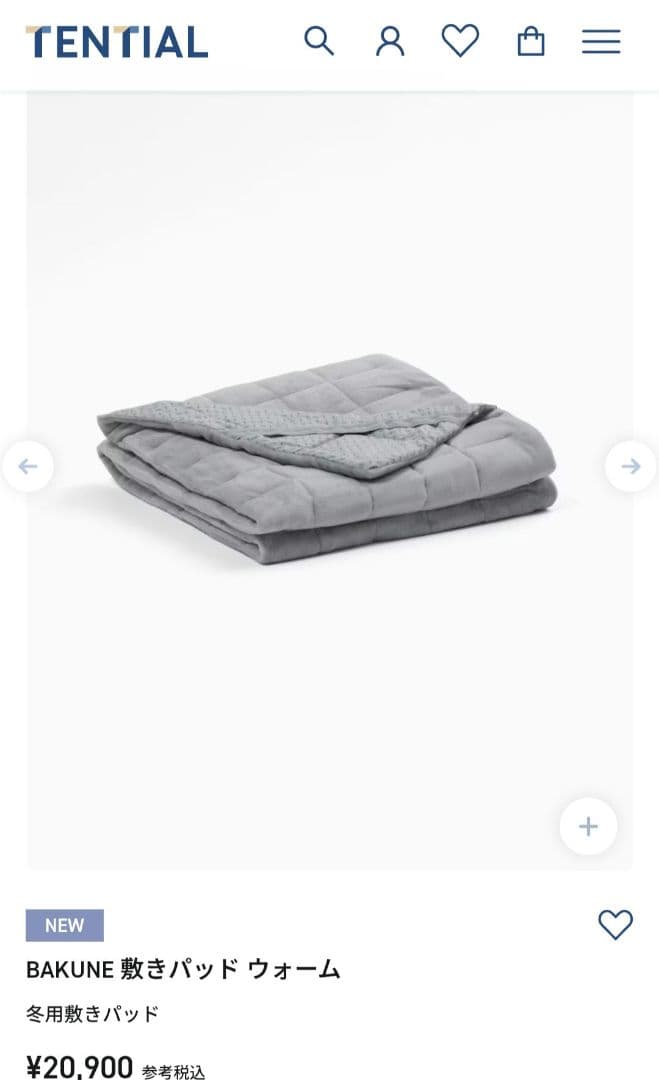The width and height of the screenshot is (659, 1080).
Task: Show the previous product image
Action: point(28,466)
